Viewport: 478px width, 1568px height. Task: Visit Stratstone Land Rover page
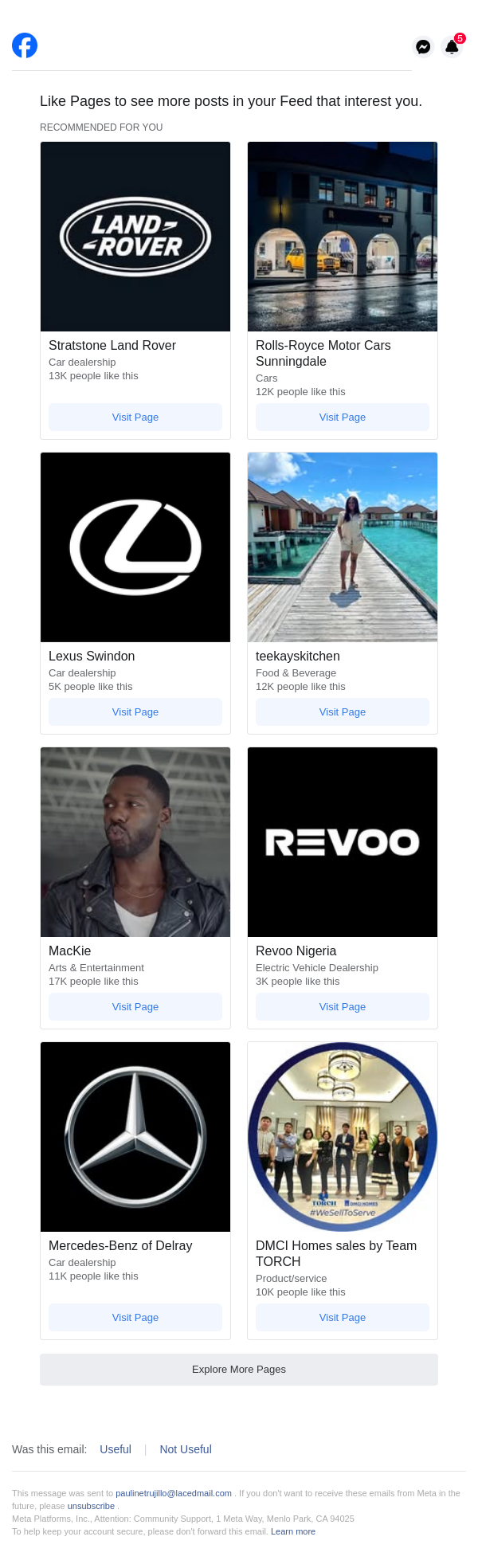[x=135, y=417]
